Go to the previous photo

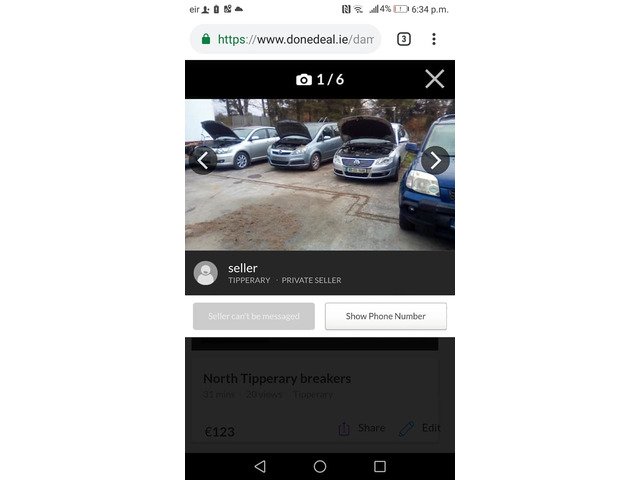coord(203,160)
